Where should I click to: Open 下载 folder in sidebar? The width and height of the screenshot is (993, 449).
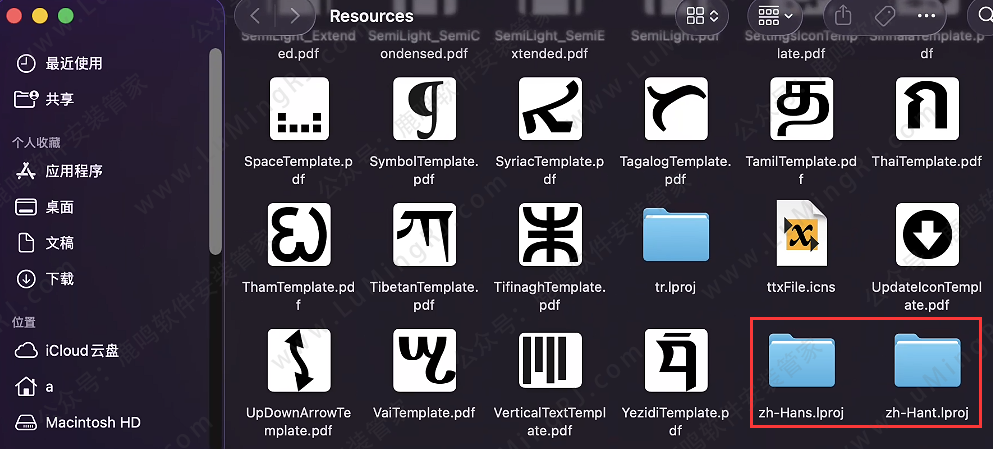pyautogui.click(x=59, y=278)
